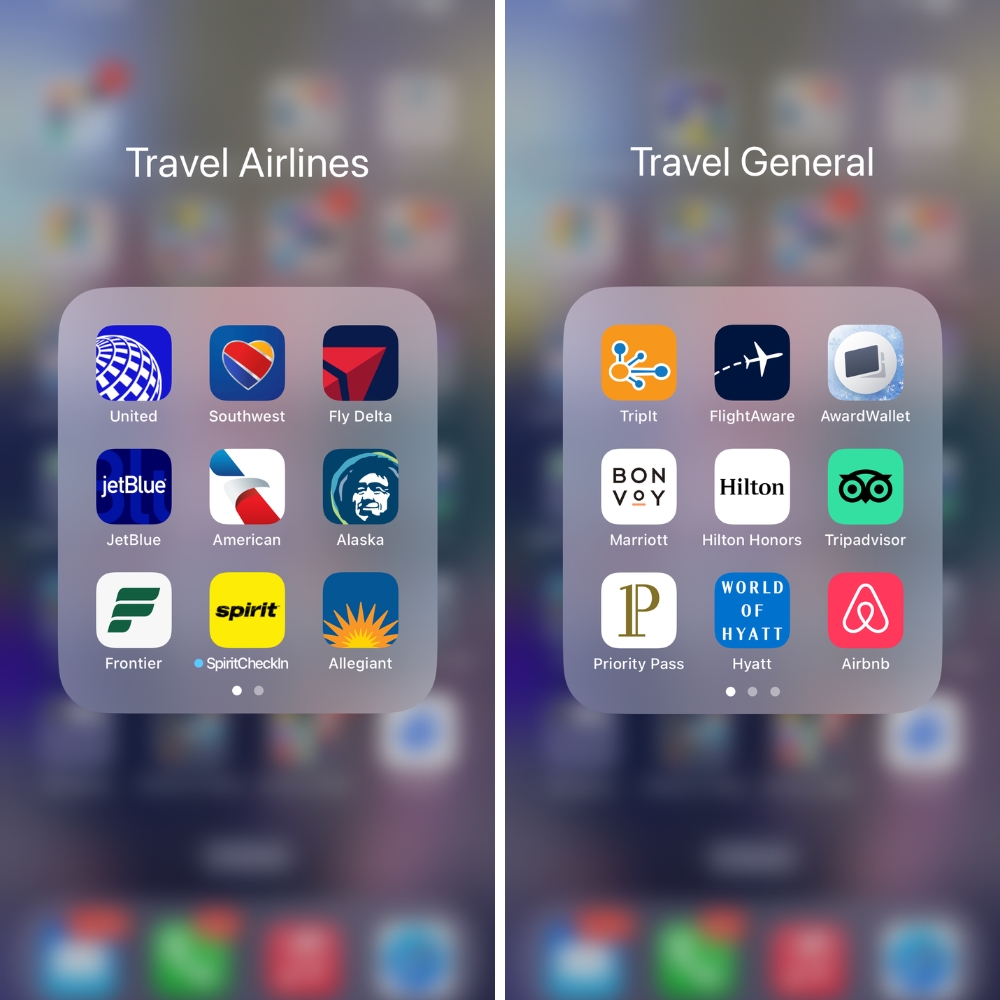This screenshot has height=1000, width=1000.
Task: Launch the Tripadvisor app
Action: pyautogui.click(x=865, y=487)
